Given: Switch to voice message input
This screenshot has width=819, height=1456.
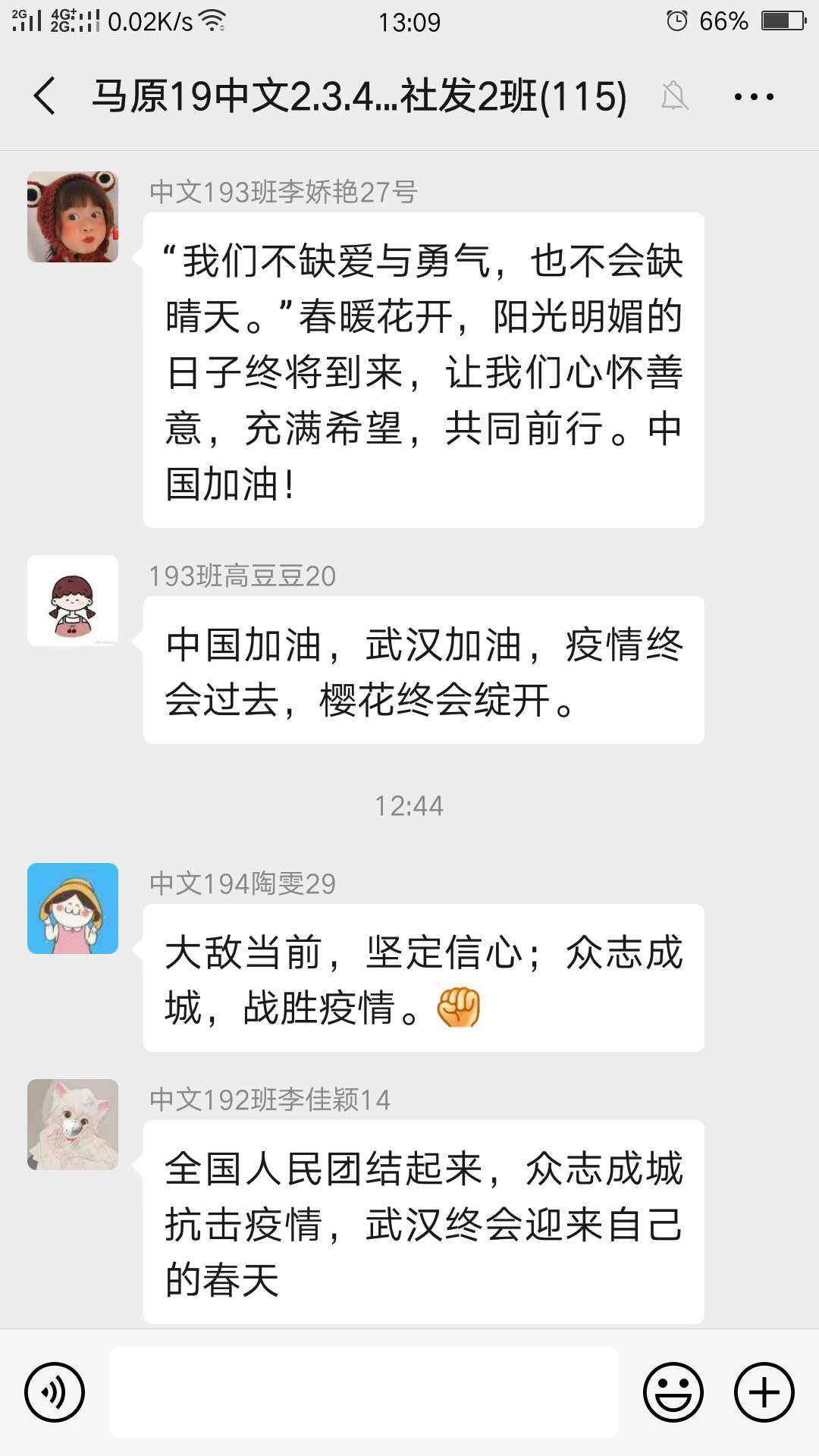Looking at the screenshot, I should click(55, 1392).
